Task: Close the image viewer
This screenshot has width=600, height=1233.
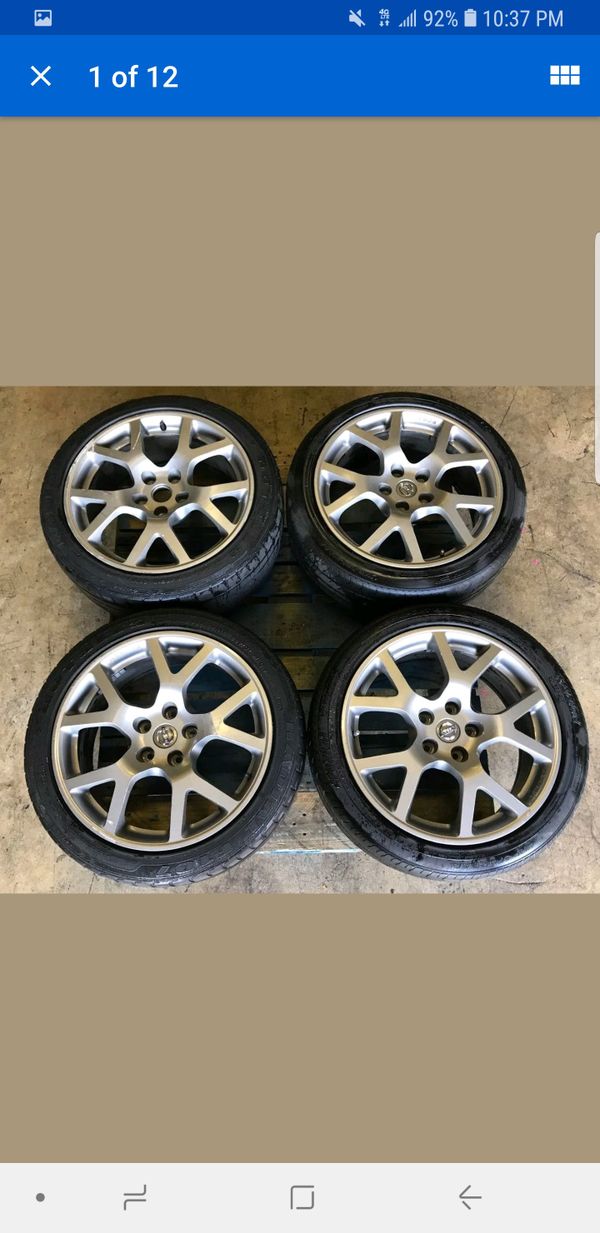Action: click(40, 76)
